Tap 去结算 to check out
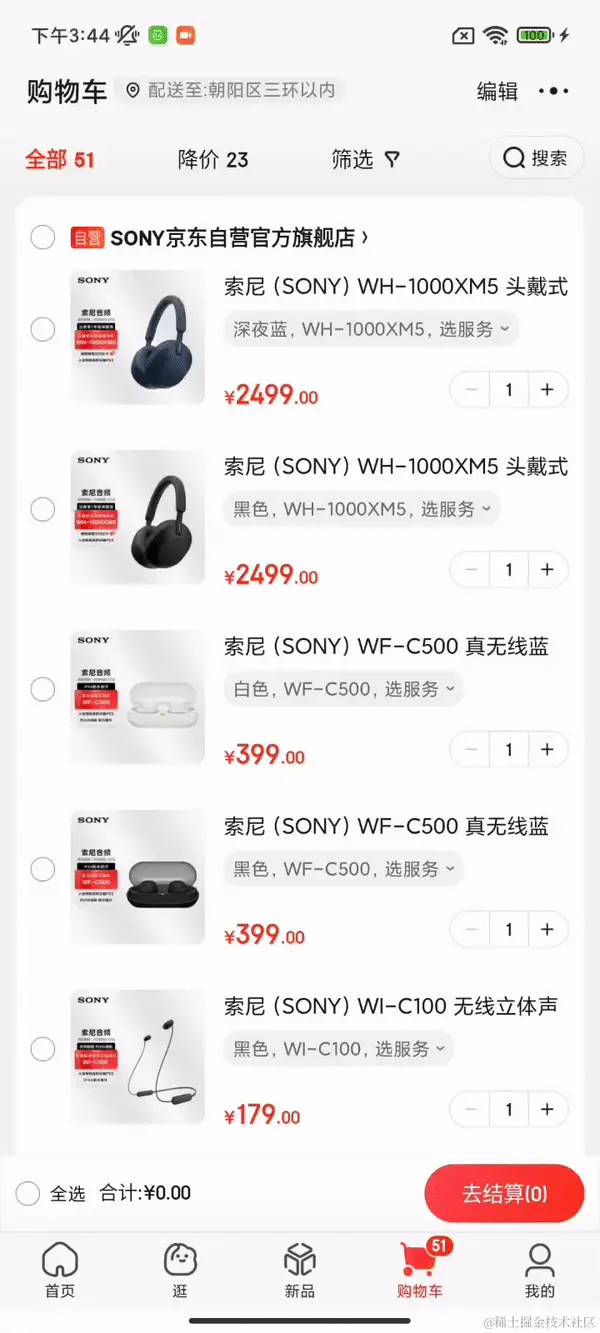The height and width of the screenshot is (1333, 600). pyautogui.click(x=504, y=1193)
